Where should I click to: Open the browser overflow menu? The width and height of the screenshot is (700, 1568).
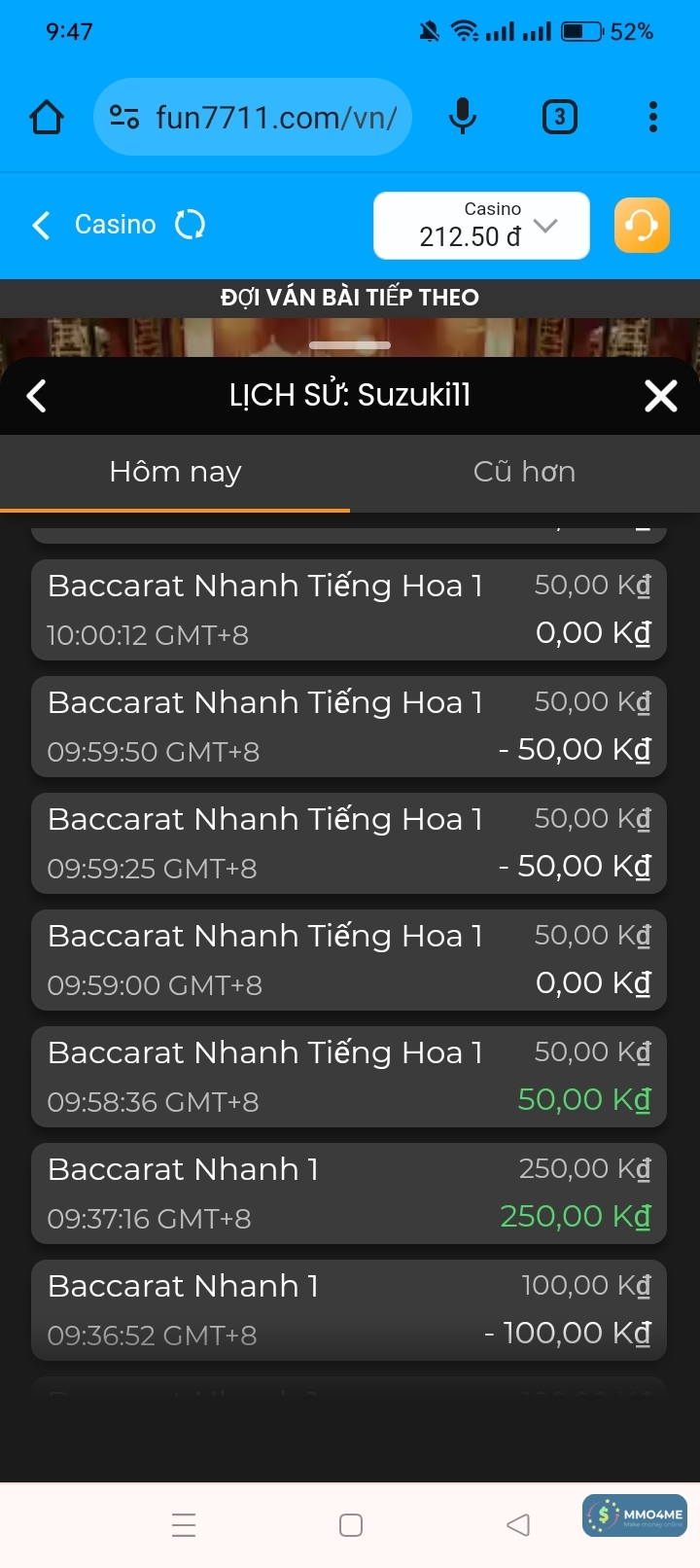(652, 118)
